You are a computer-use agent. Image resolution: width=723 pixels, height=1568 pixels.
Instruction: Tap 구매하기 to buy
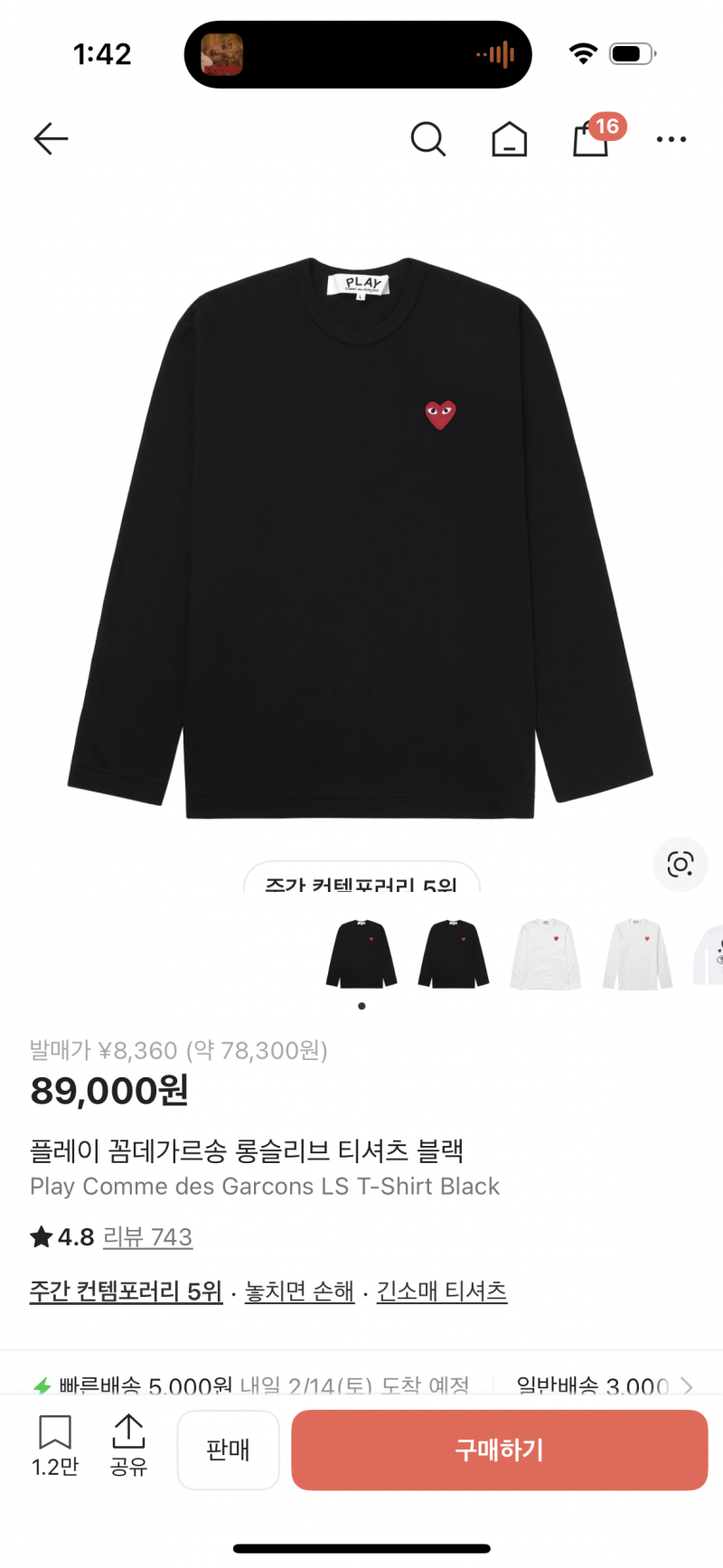pos(499,1450)
